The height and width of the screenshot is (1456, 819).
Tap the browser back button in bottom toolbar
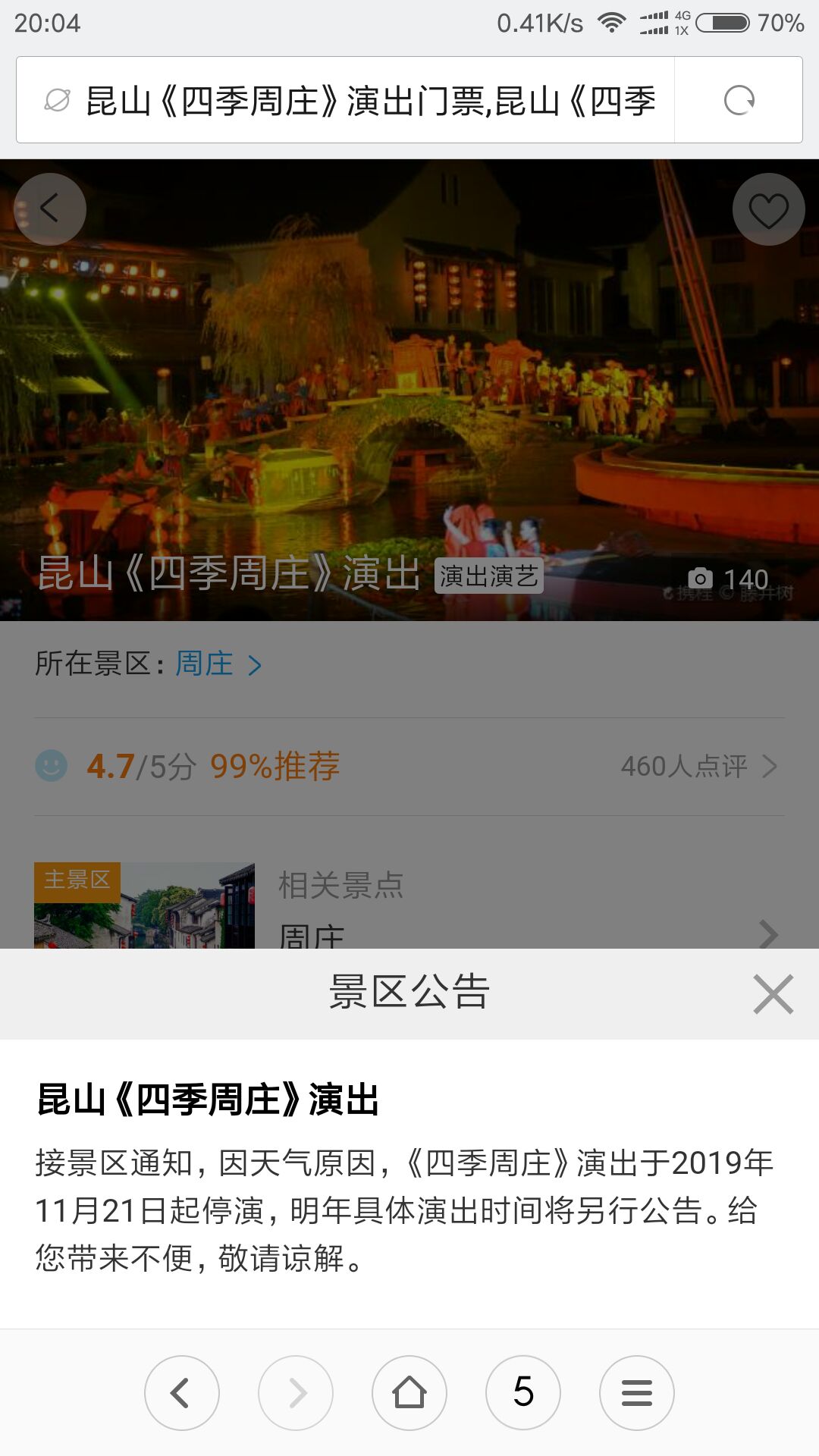click(x=182, y=1393)
